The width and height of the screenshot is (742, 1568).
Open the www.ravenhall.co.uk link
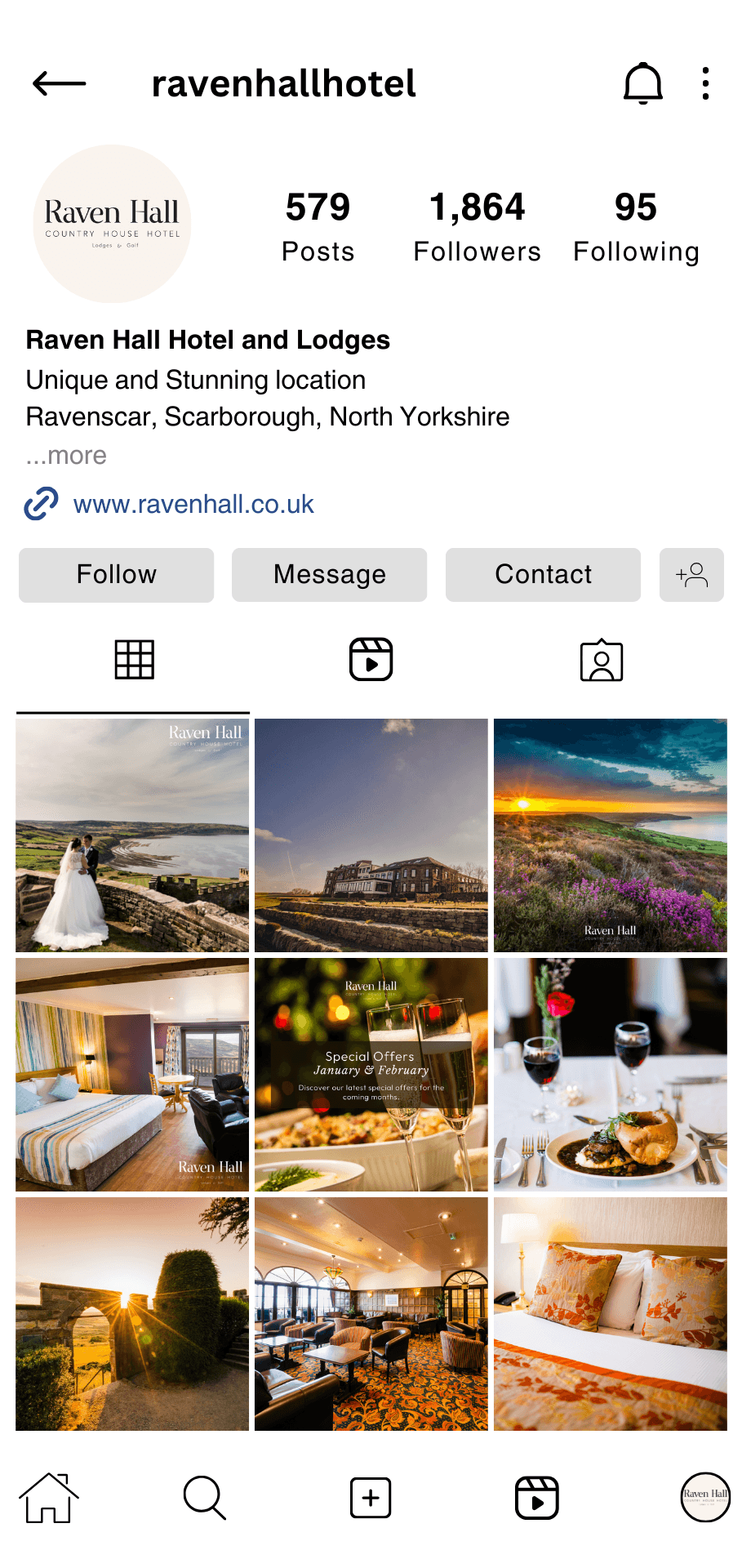point(193,504)
